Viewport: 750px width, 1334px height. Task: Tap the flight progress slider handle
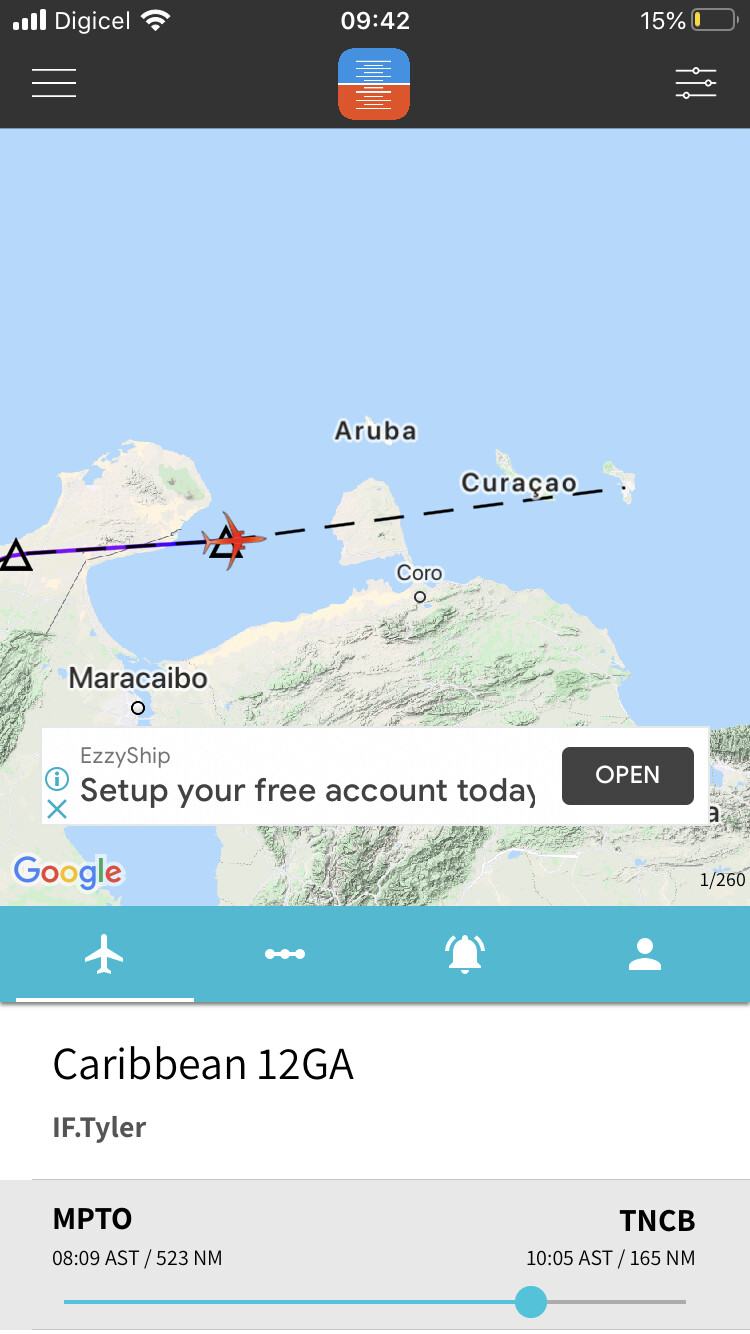point(531,1302)
